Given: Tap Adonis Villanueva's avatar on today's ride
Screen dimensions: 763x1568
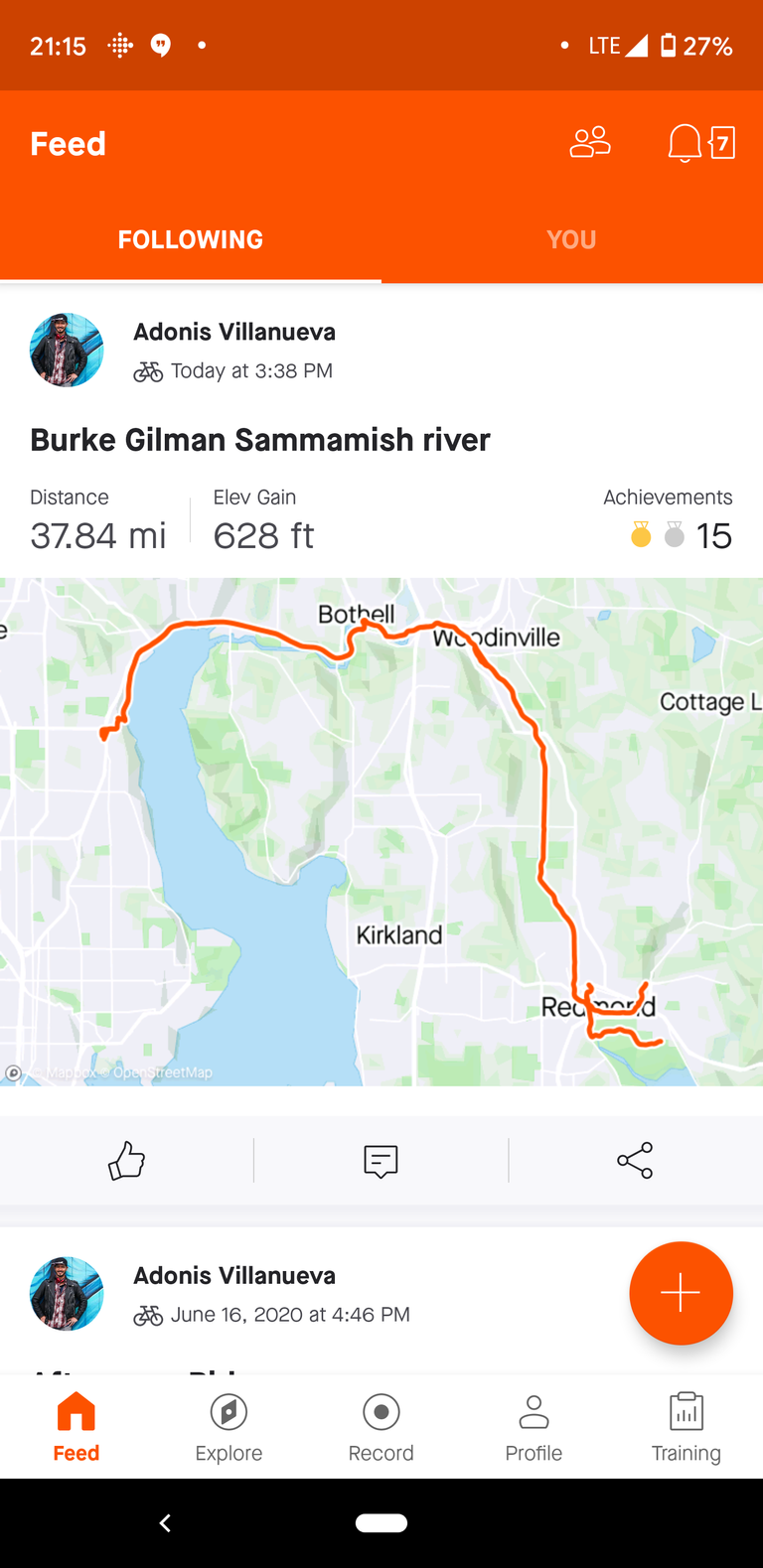Looking at the screenshot, I should pos(67,351).
